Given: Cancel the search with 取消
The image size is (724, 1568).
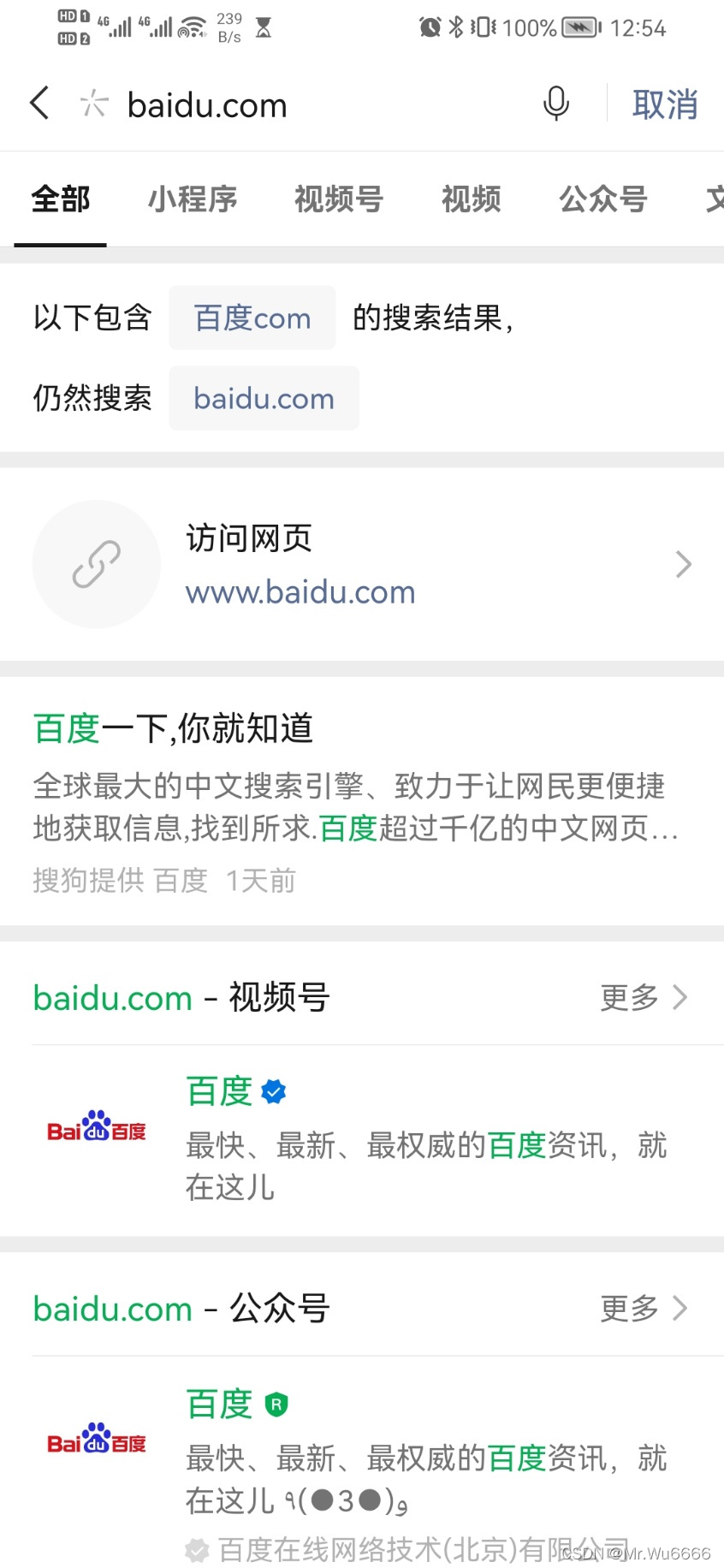Looking at the screenshot, I should (664, 104).
